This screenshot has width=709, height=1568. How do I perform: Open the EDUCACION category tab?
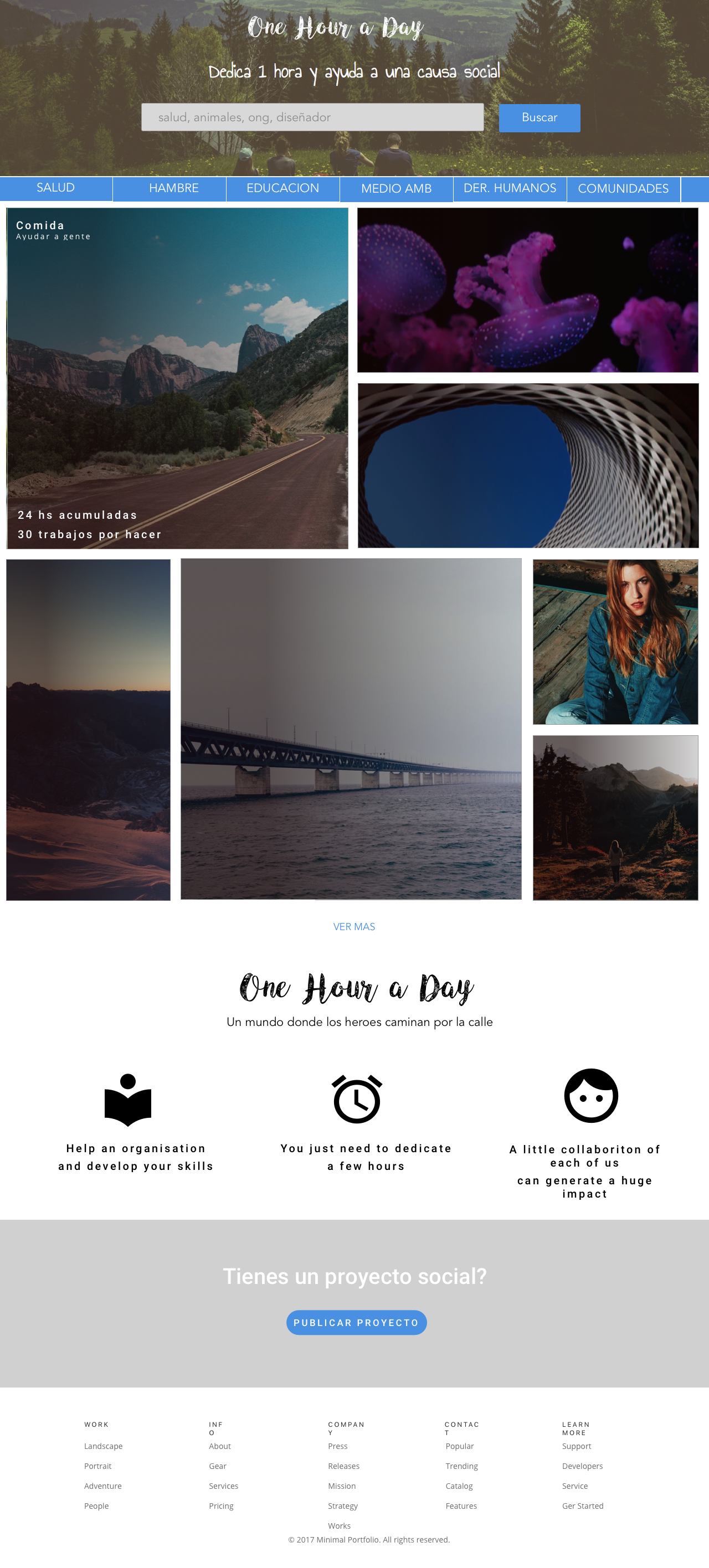282,189
